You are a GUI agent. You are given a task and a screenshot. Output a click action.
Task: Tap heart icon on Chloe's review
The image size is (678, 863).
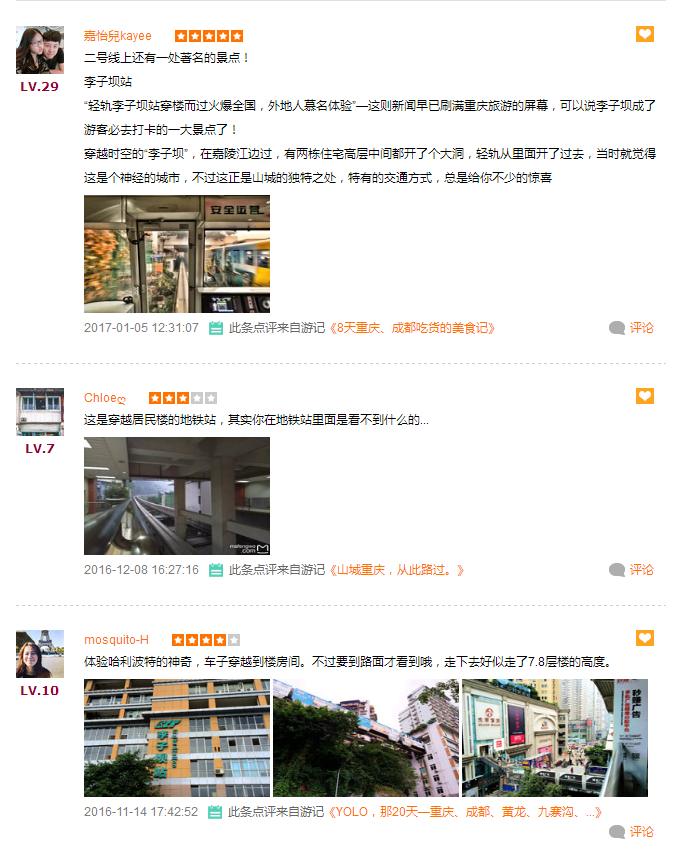[x=645, y=396]
